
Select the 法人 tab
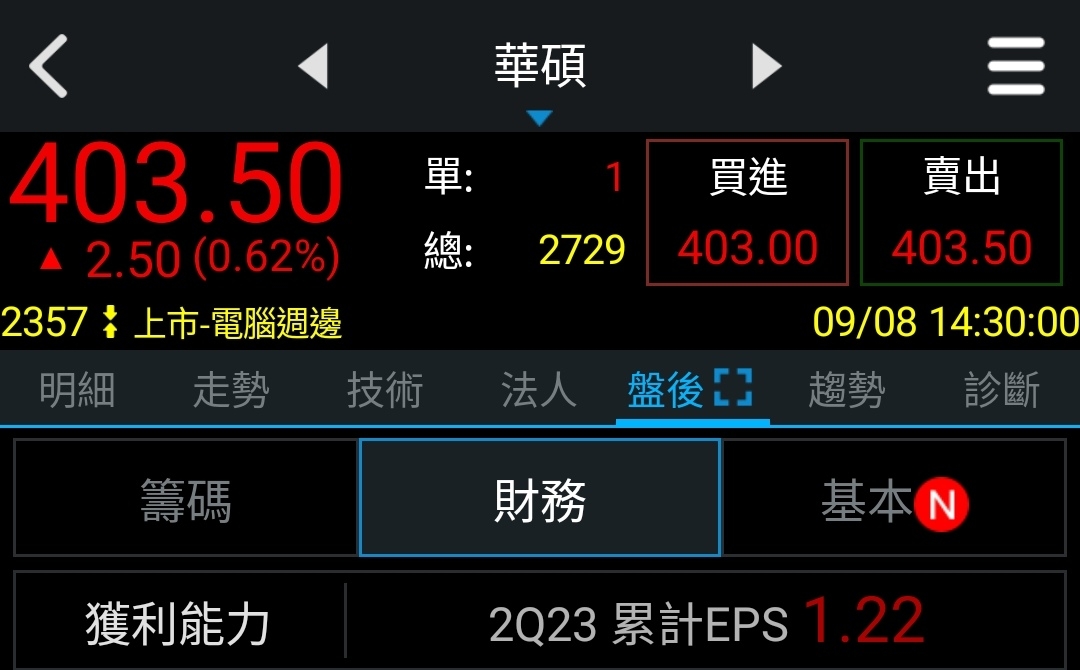click(x=539, y=390)
